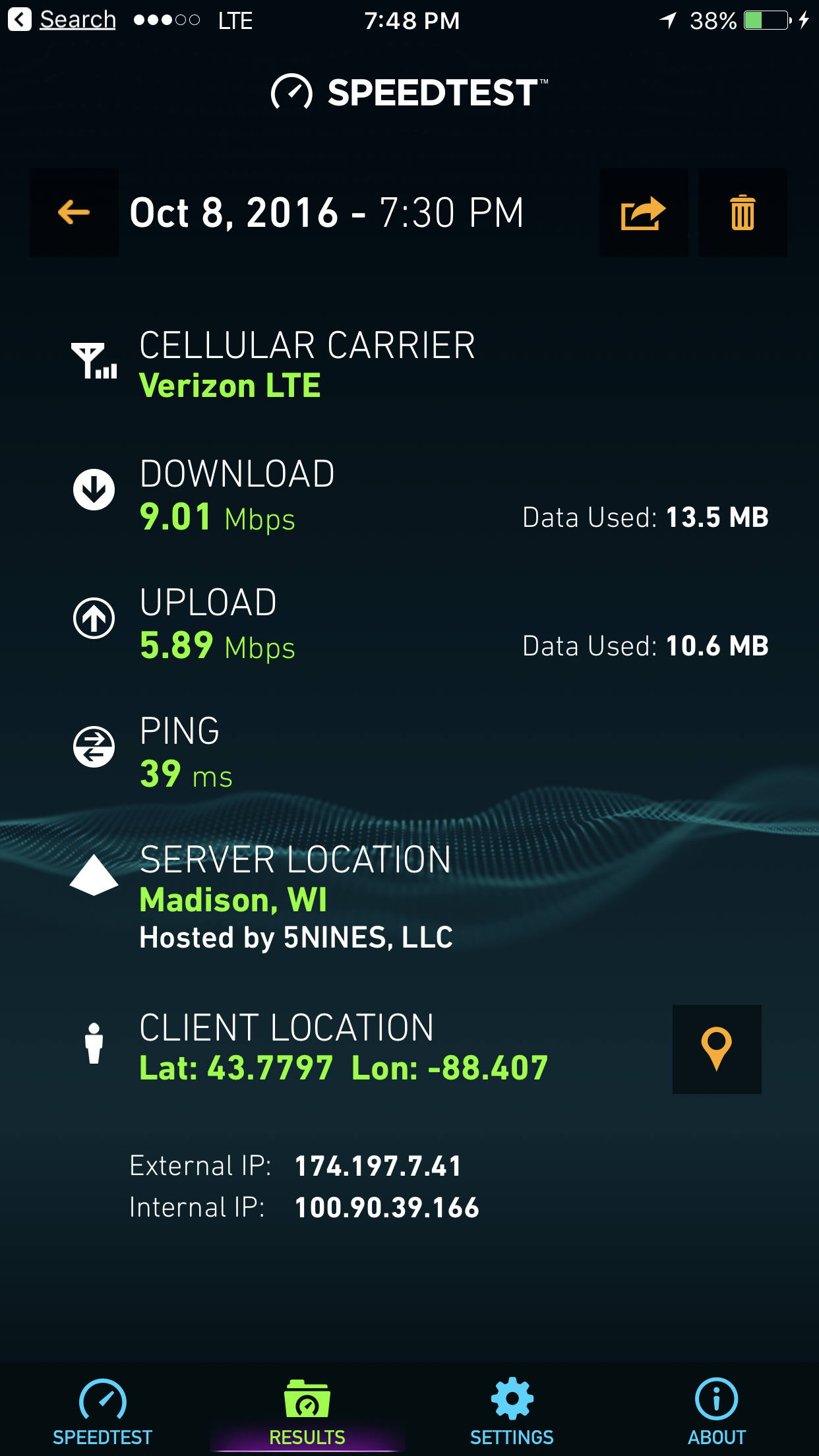Go back to the results list
This screenshot has height=1456, width=819.
pyautogui.click(x=74, y=212)
